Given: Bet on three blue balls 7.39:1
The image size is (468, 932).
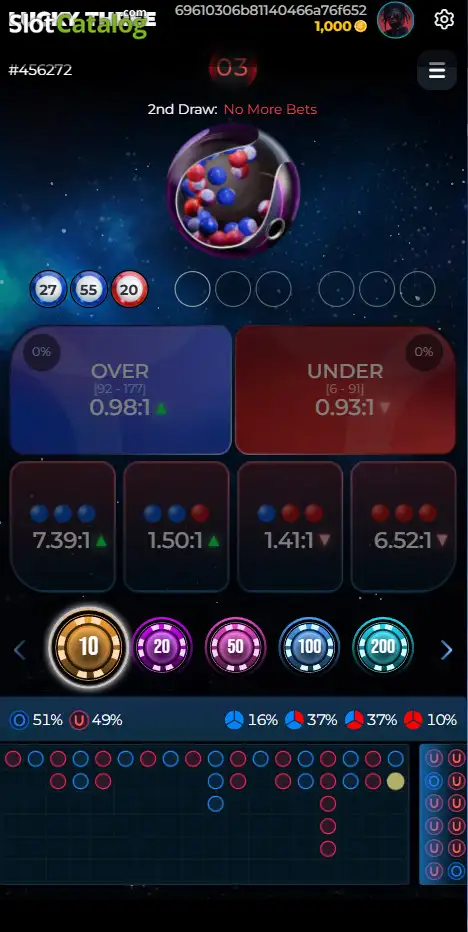Looking at the screenshot, I should (x=62, y=527).
